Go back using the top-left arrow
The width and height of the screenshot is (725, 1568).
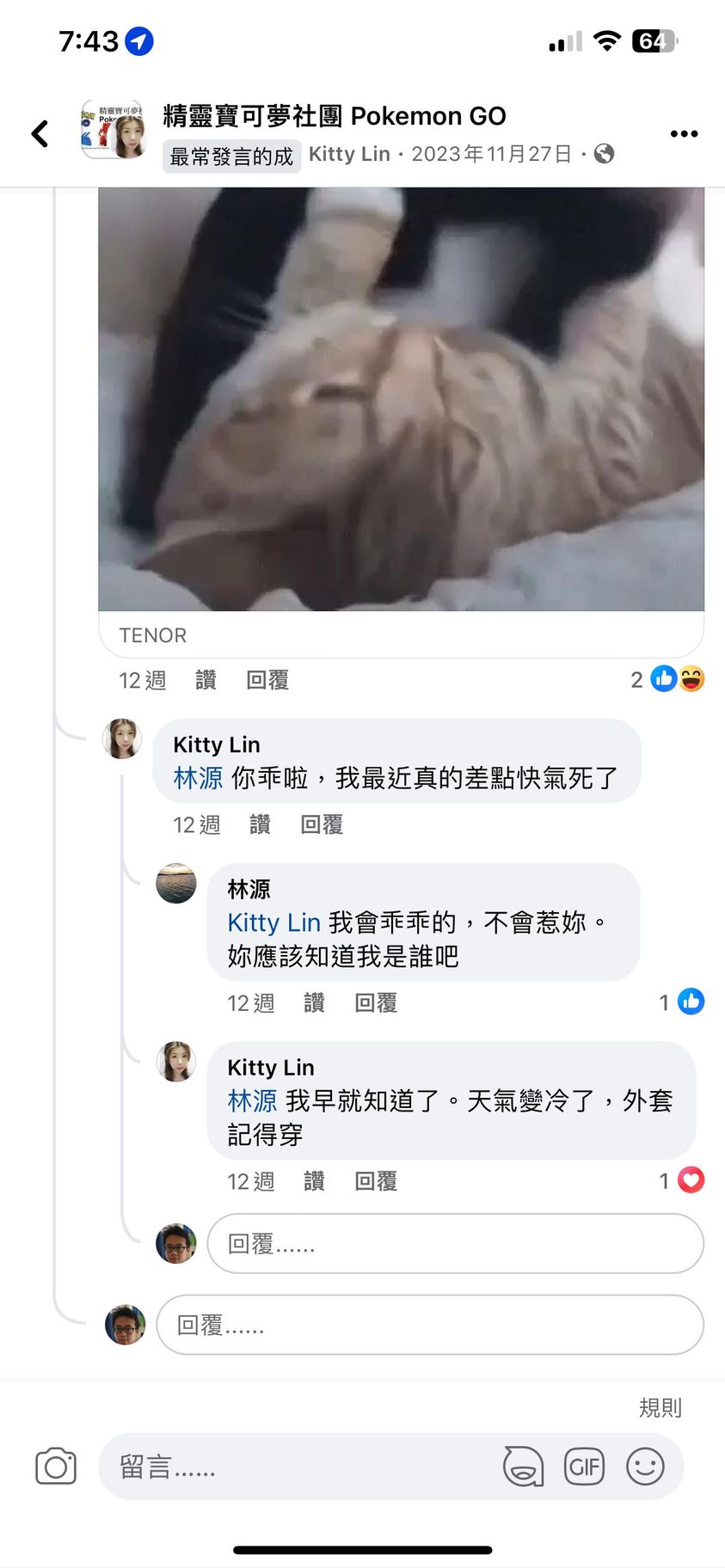[x=40, y=133]
